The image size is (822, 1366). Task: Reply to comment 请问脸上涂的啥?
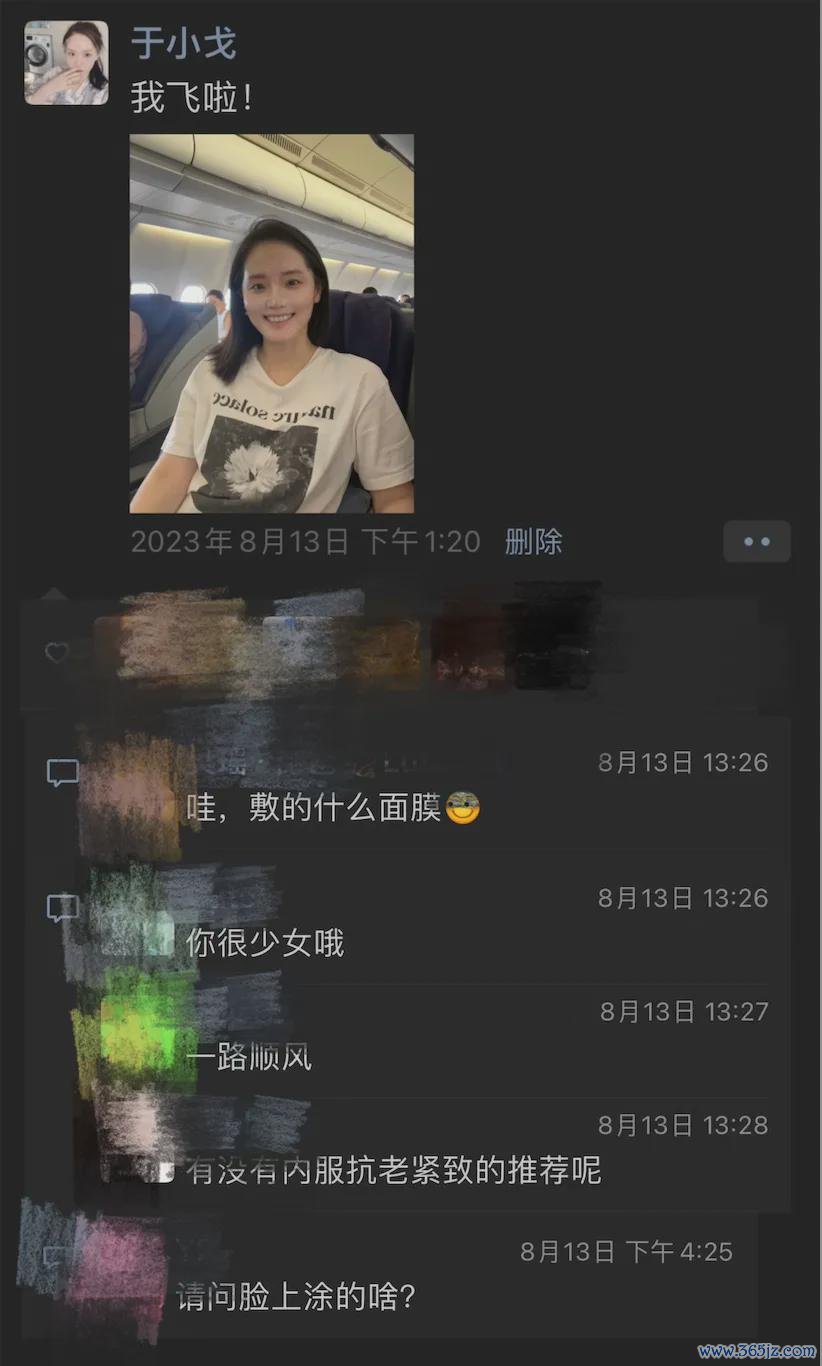point(295,1297)
